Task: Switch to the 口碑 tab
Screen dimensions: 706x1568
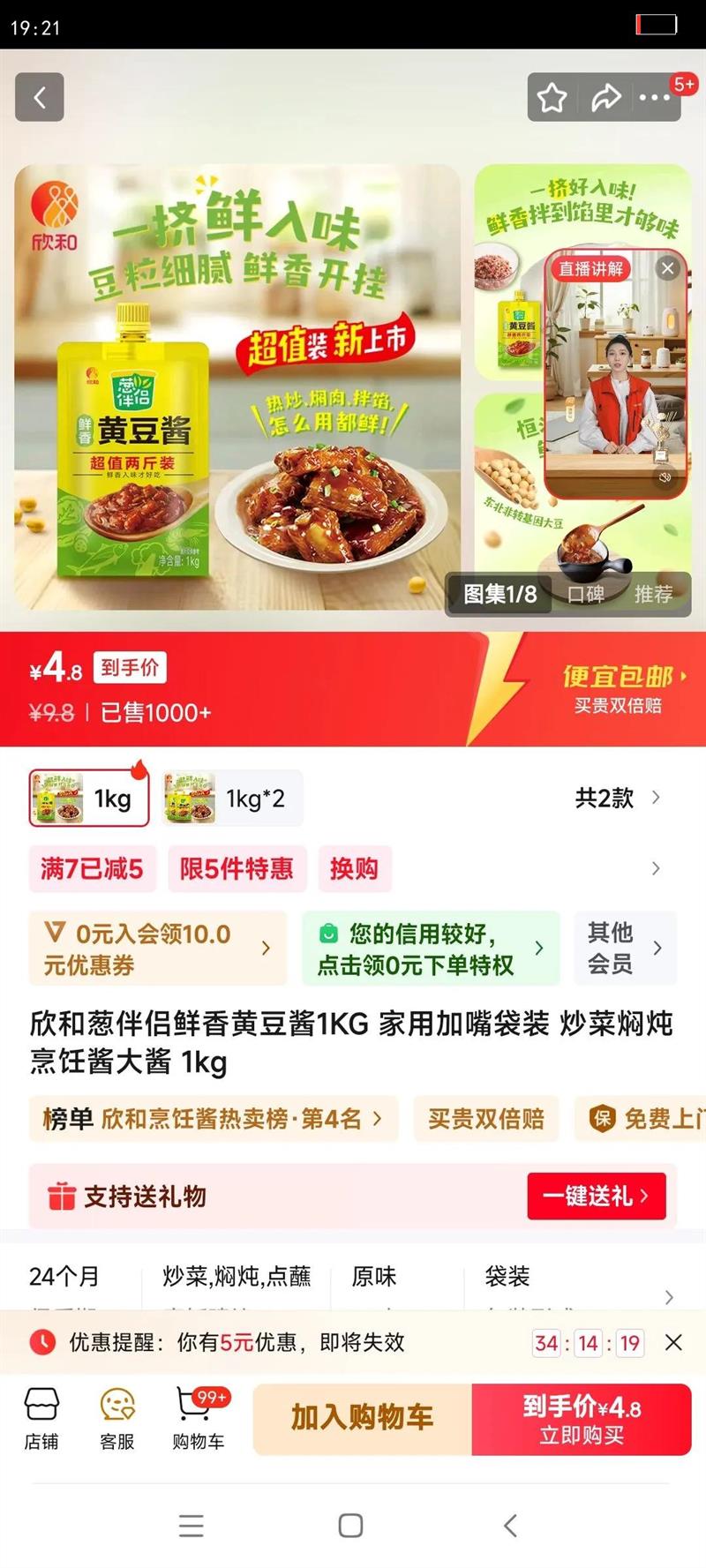Action: click(x=587, y=595)
